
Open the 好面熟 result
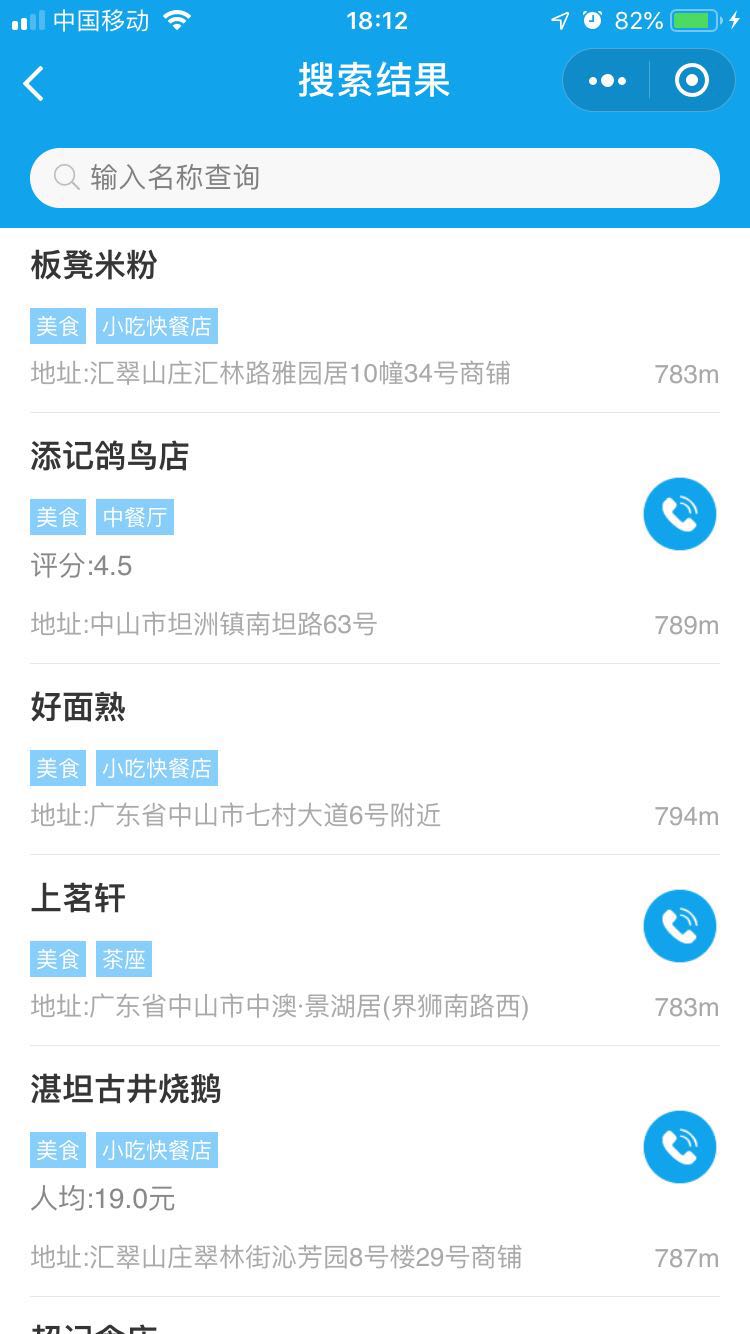tap(375, 760)
